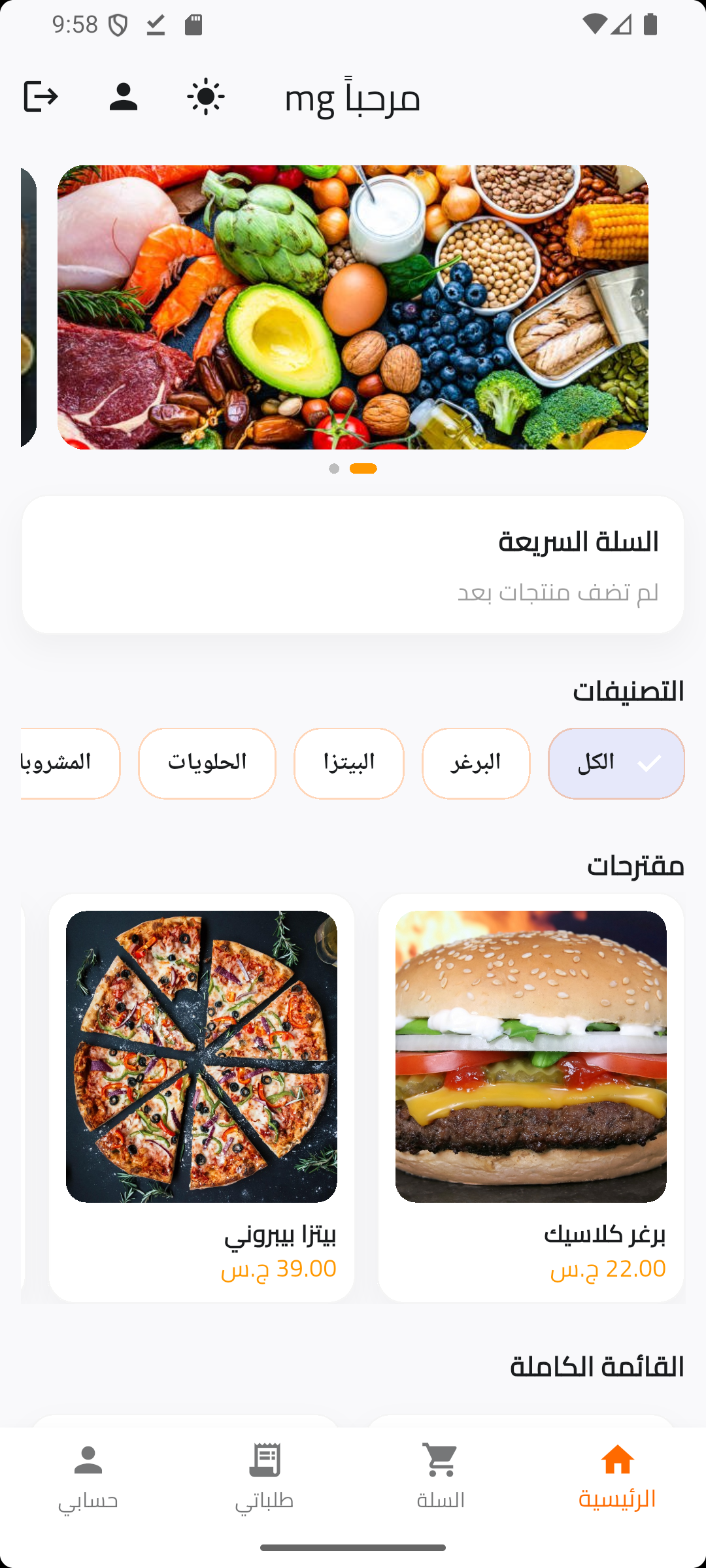Tap the logout icon in the top bar

41,97
